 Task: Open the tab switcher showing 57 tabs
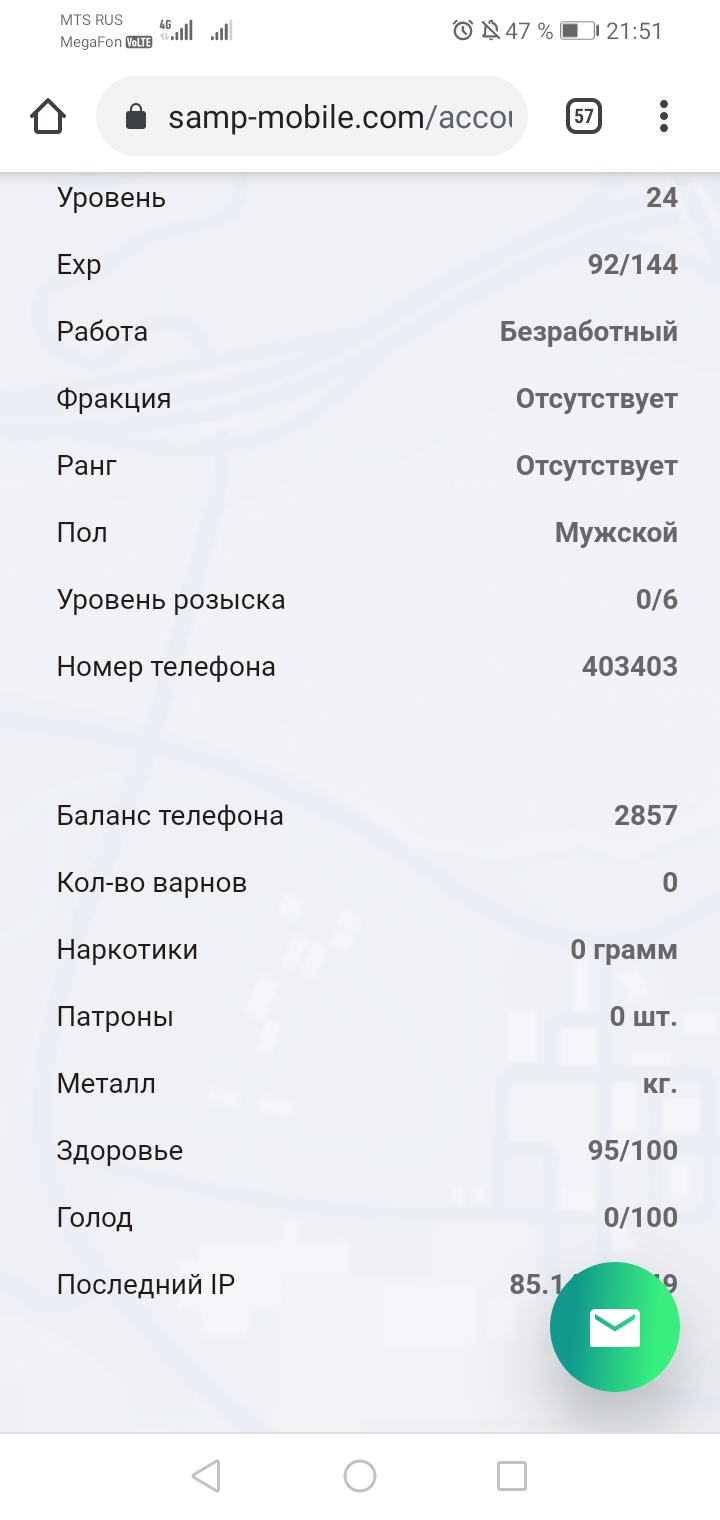tap(584, 117)
